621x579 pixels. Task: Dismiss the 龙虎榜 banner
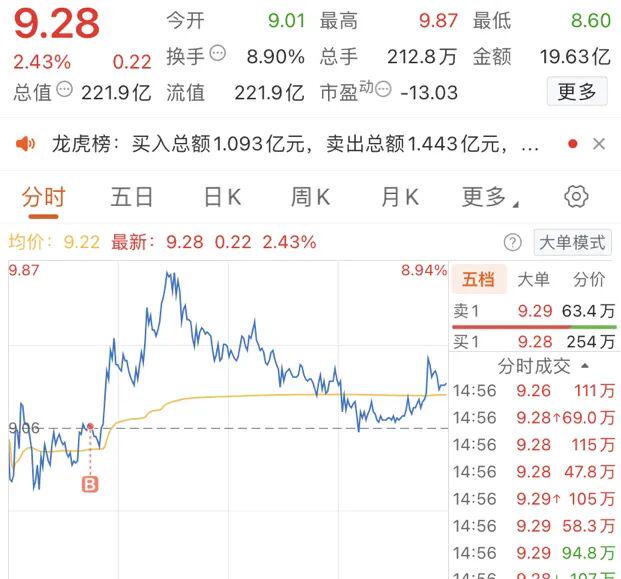coord(599,145)
